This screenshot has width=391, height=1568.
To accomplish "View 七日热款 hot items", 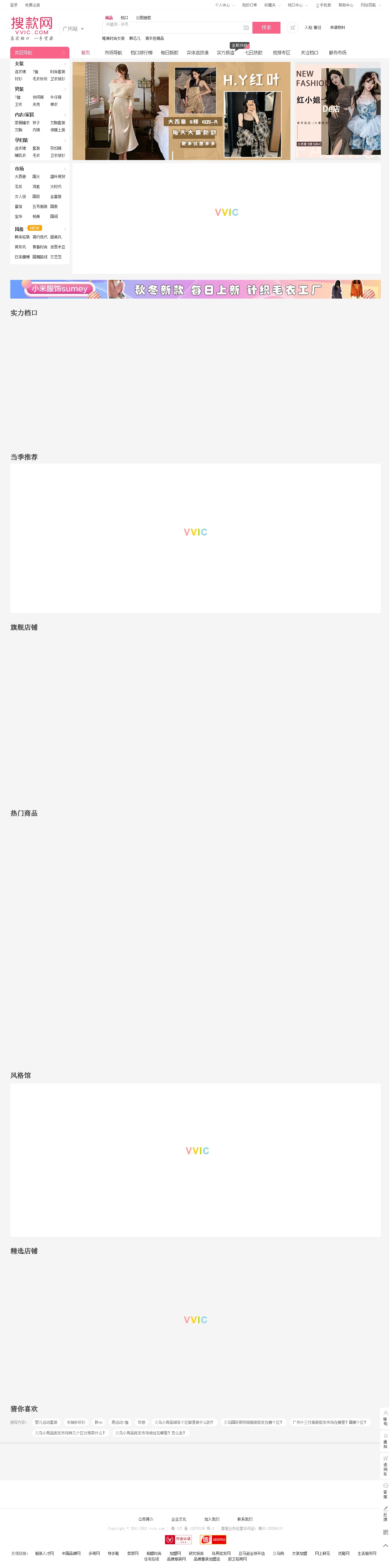I will (253, 53).
